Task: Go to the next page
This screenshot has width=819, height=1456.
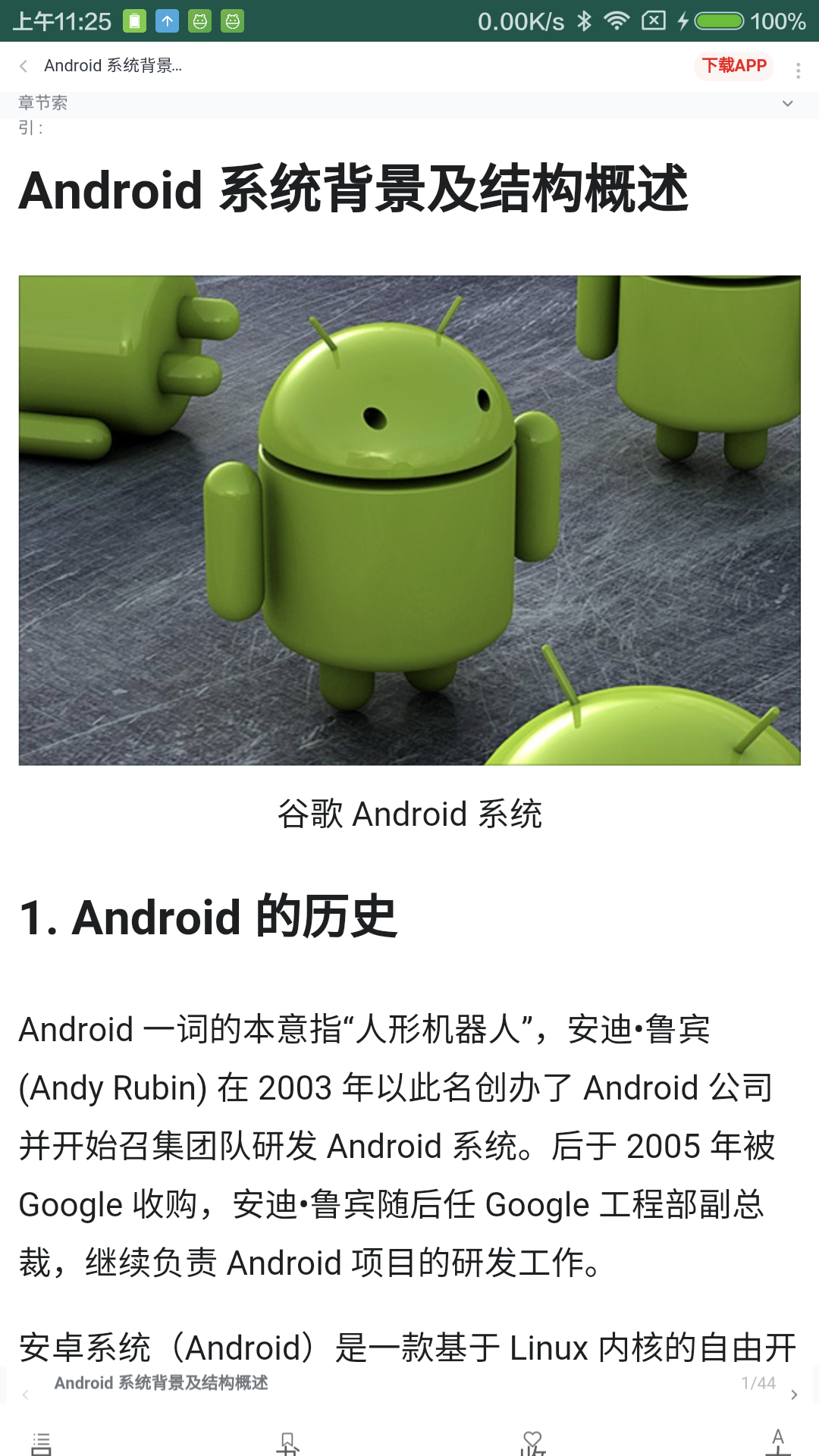Action: [x=794, y=1395]
